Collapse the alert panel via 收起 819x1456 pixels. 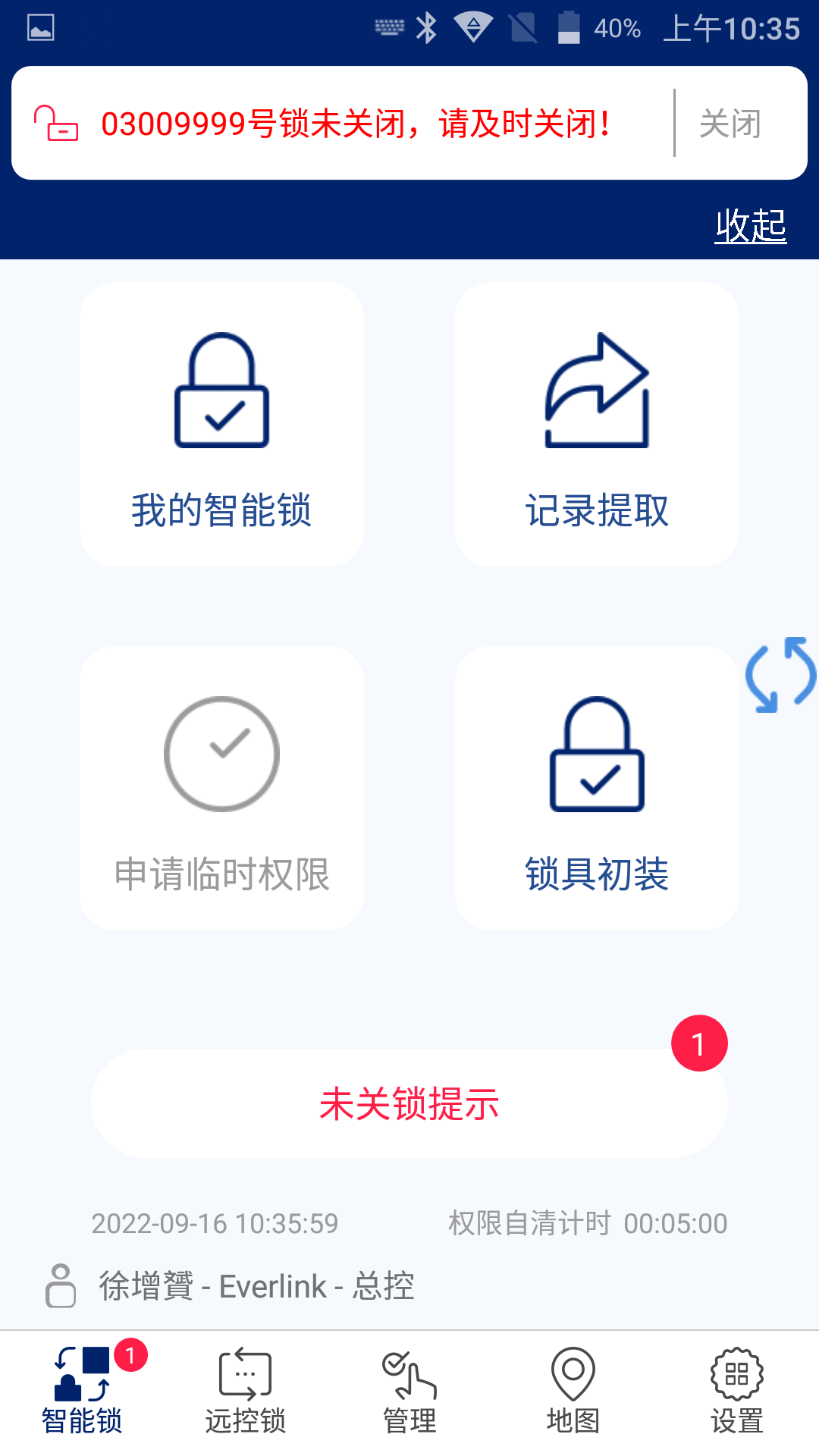point(751,226)
